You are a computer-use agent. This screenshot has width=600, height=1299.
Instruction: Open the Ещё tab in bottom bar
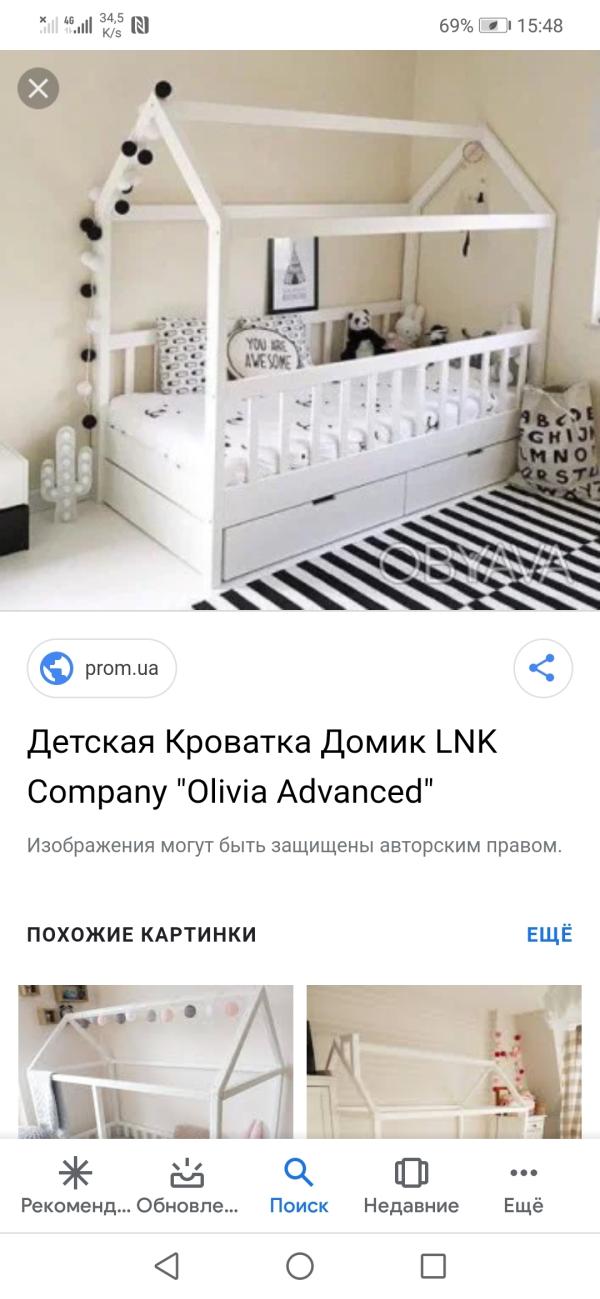tap(523, 1186)
